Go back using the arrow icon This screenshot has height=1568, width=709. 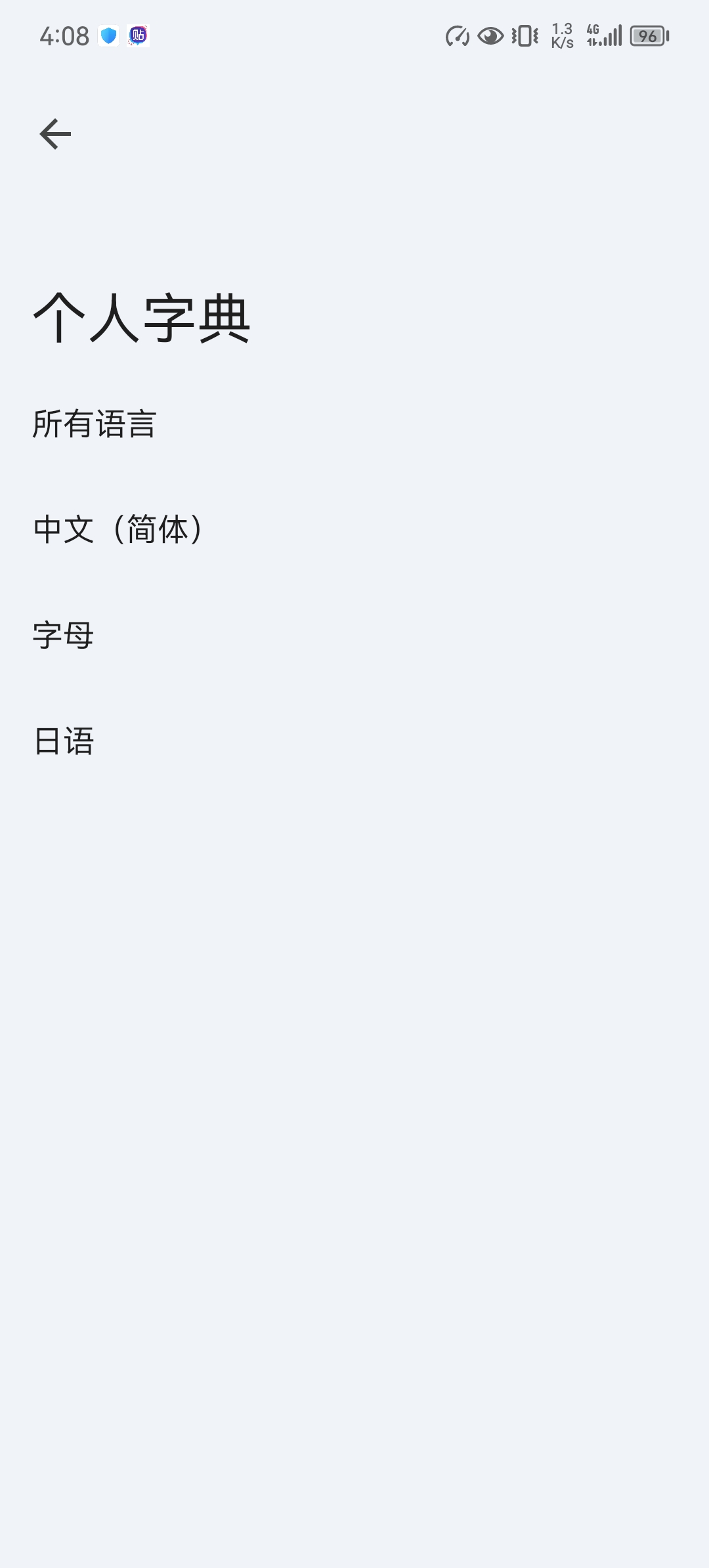point(55,134)
